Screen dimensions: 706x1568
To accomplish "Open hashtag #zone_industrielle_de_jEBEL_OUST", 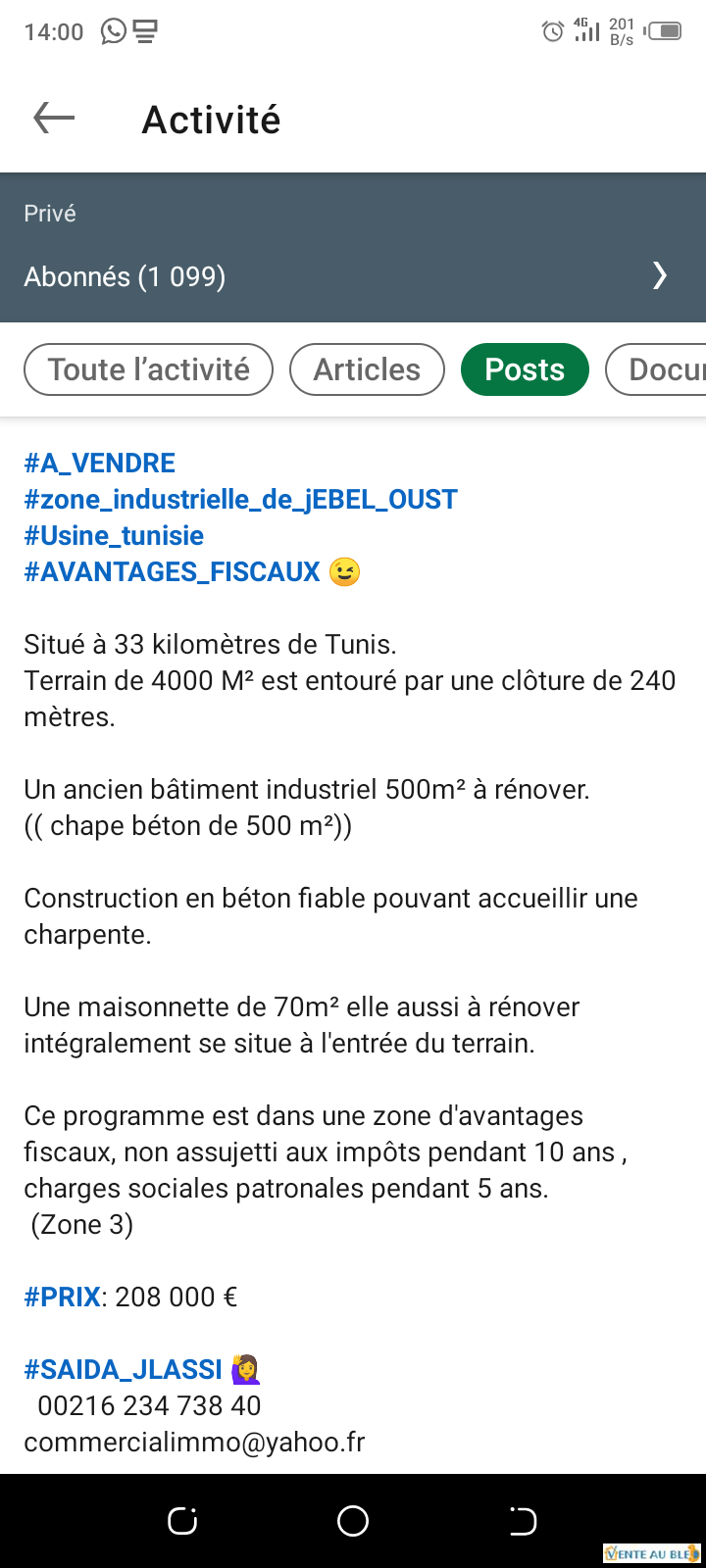I will click(240, 499).
